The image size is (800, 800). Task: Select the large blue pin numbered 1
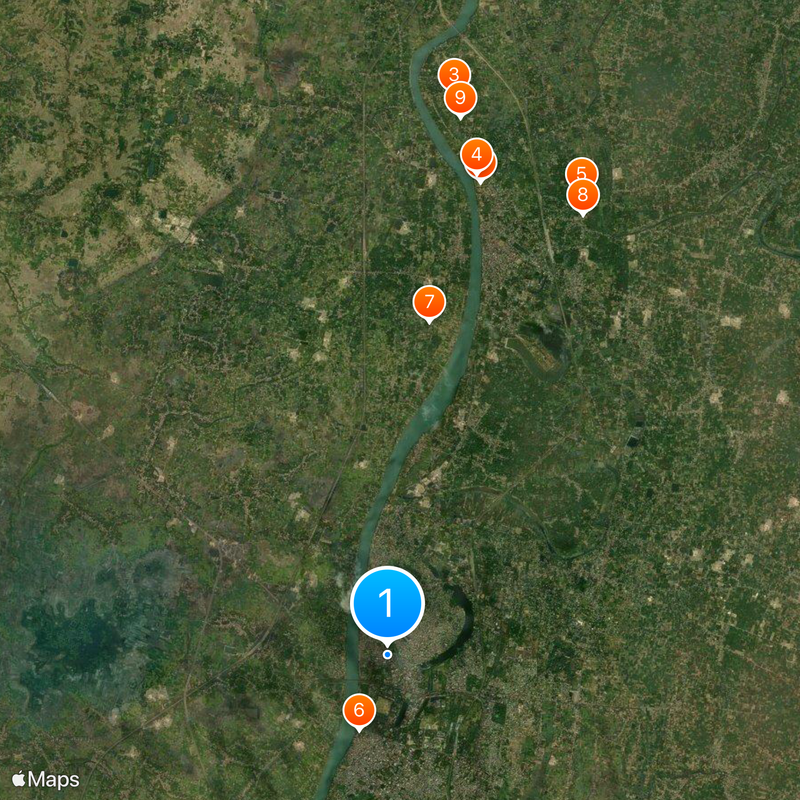pyautogui.click(x=388, y=603)
